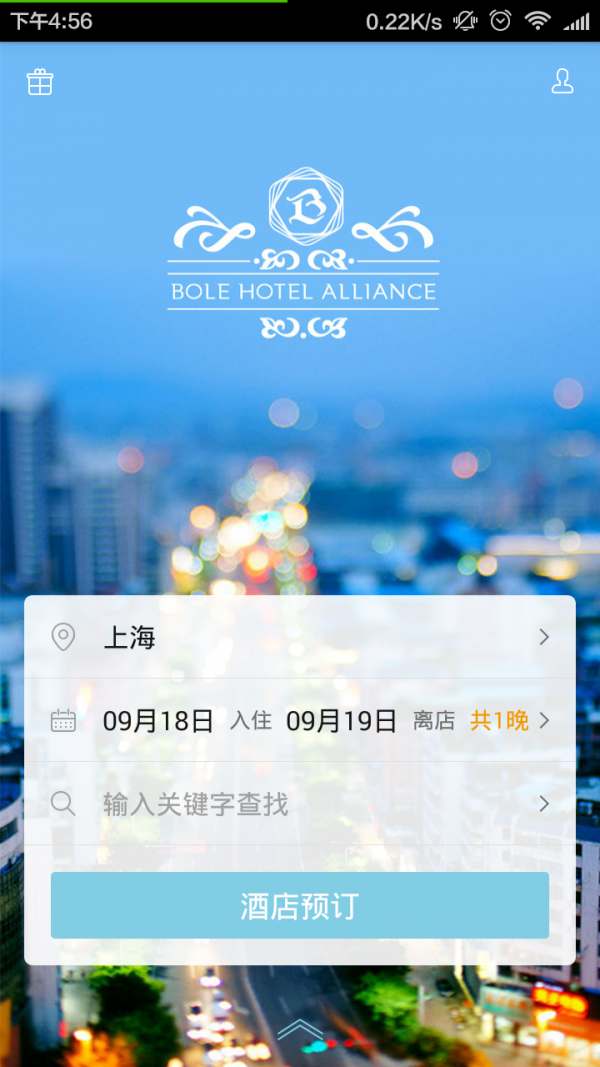
Task: Change the city from 上海
Action: tap(300, 637)
